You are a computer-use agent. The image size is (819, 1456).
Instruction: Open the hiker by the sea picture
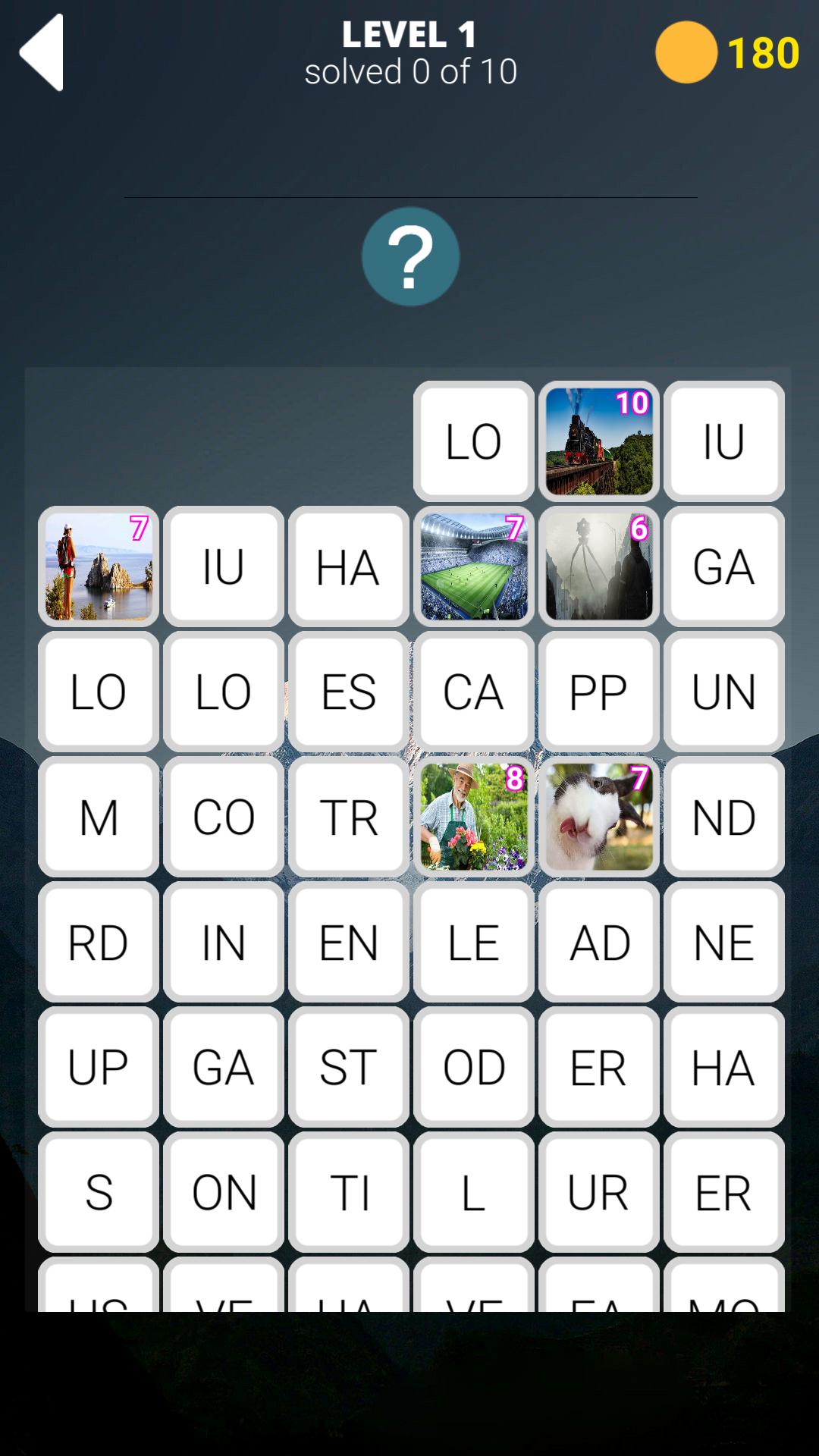pos(99,566)
